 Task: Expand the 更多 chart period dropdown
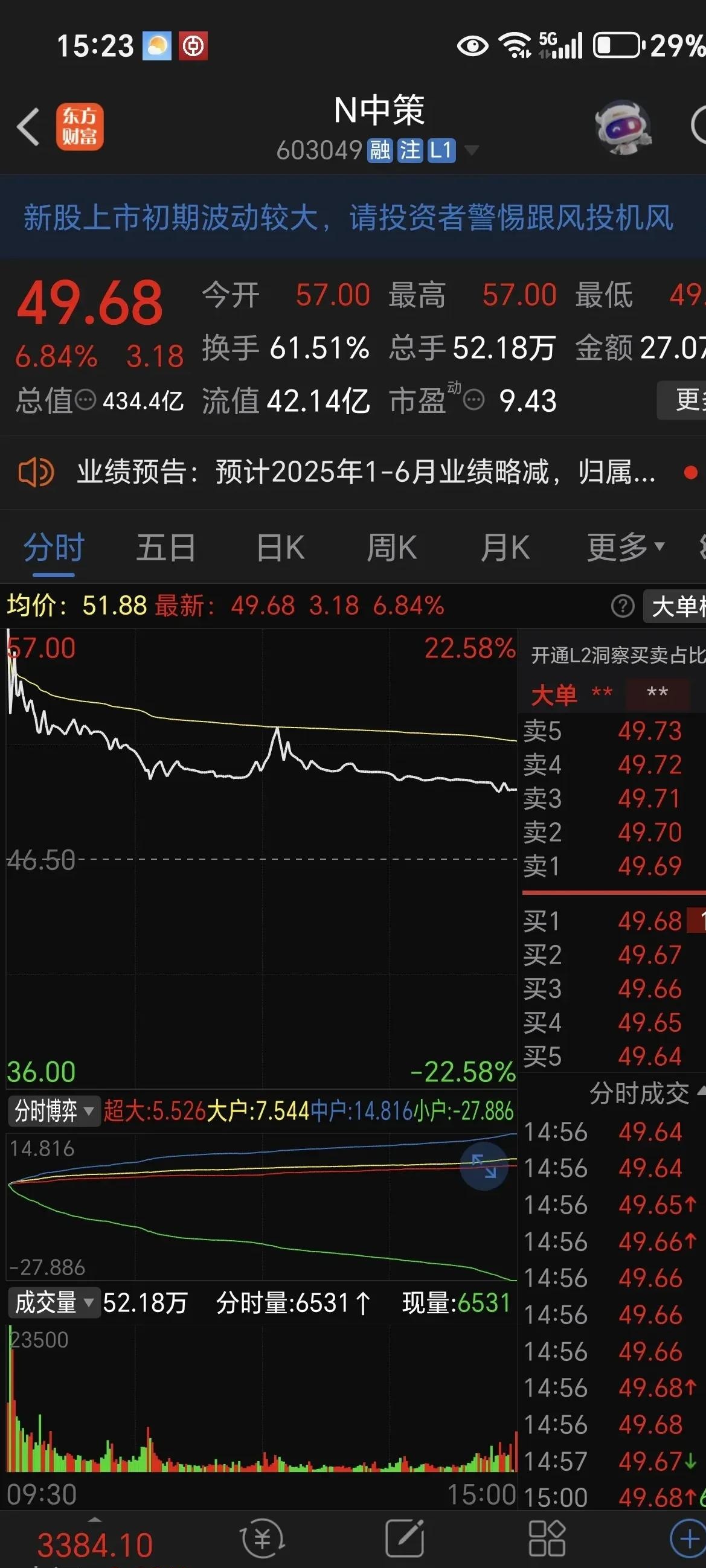pos(625,547)
